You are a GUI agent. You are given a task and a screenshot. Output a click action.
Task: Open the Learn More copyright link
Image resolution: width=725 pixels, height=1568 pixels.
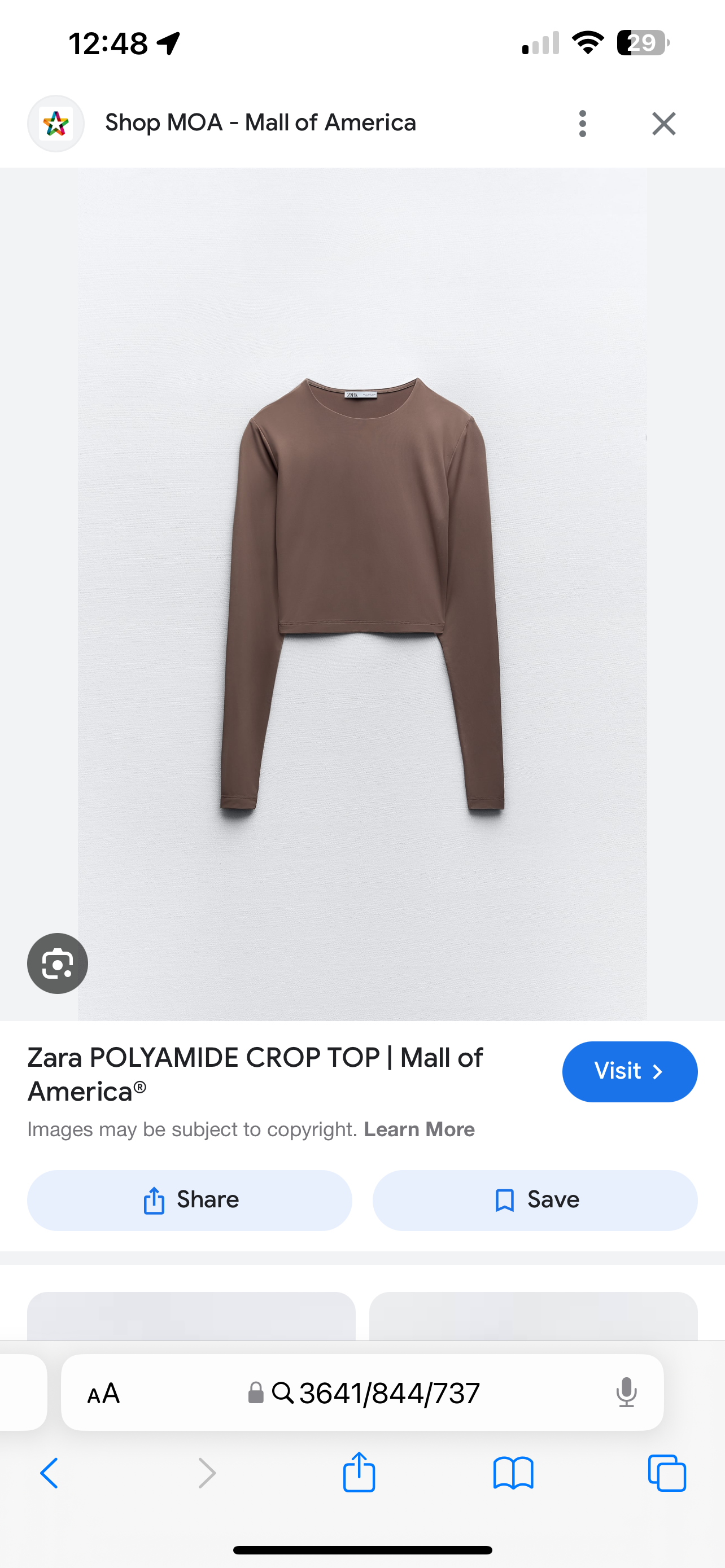coord(419,1129)
